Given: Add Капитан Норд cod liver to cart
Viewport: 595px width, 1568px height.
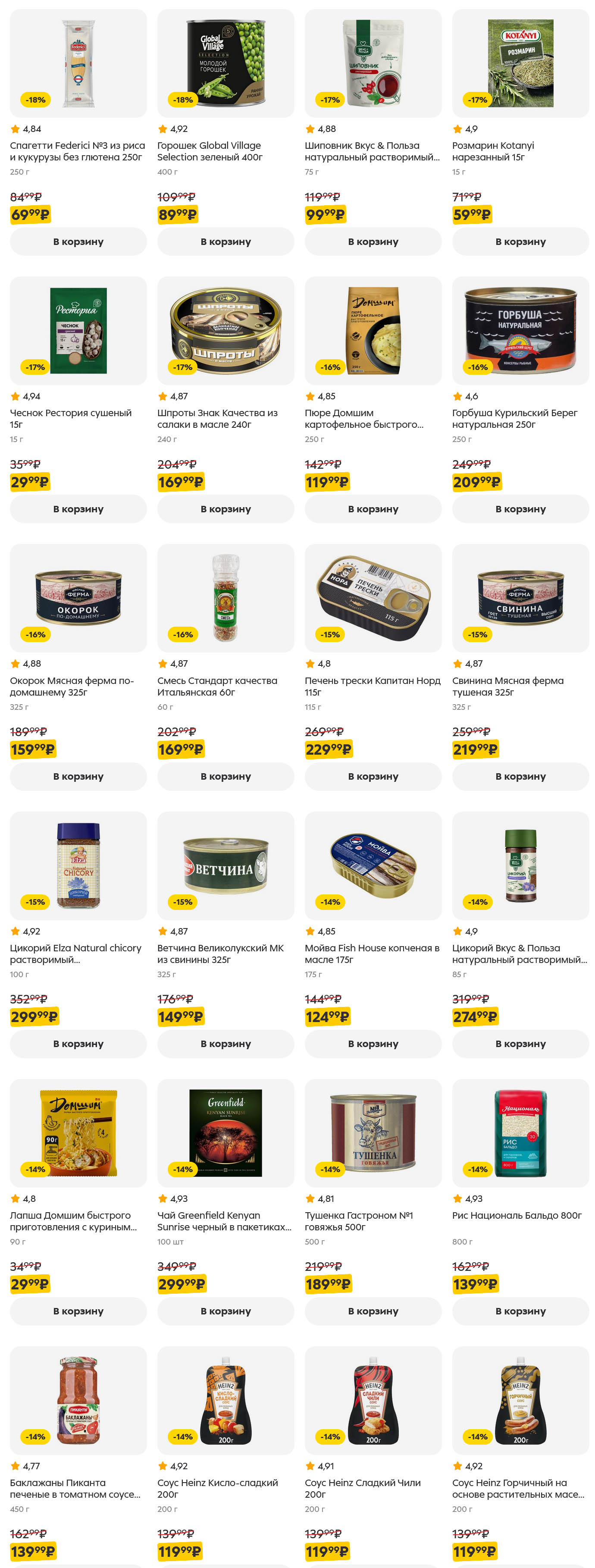Looking at the screenshot, I should (x=373, y=776).
